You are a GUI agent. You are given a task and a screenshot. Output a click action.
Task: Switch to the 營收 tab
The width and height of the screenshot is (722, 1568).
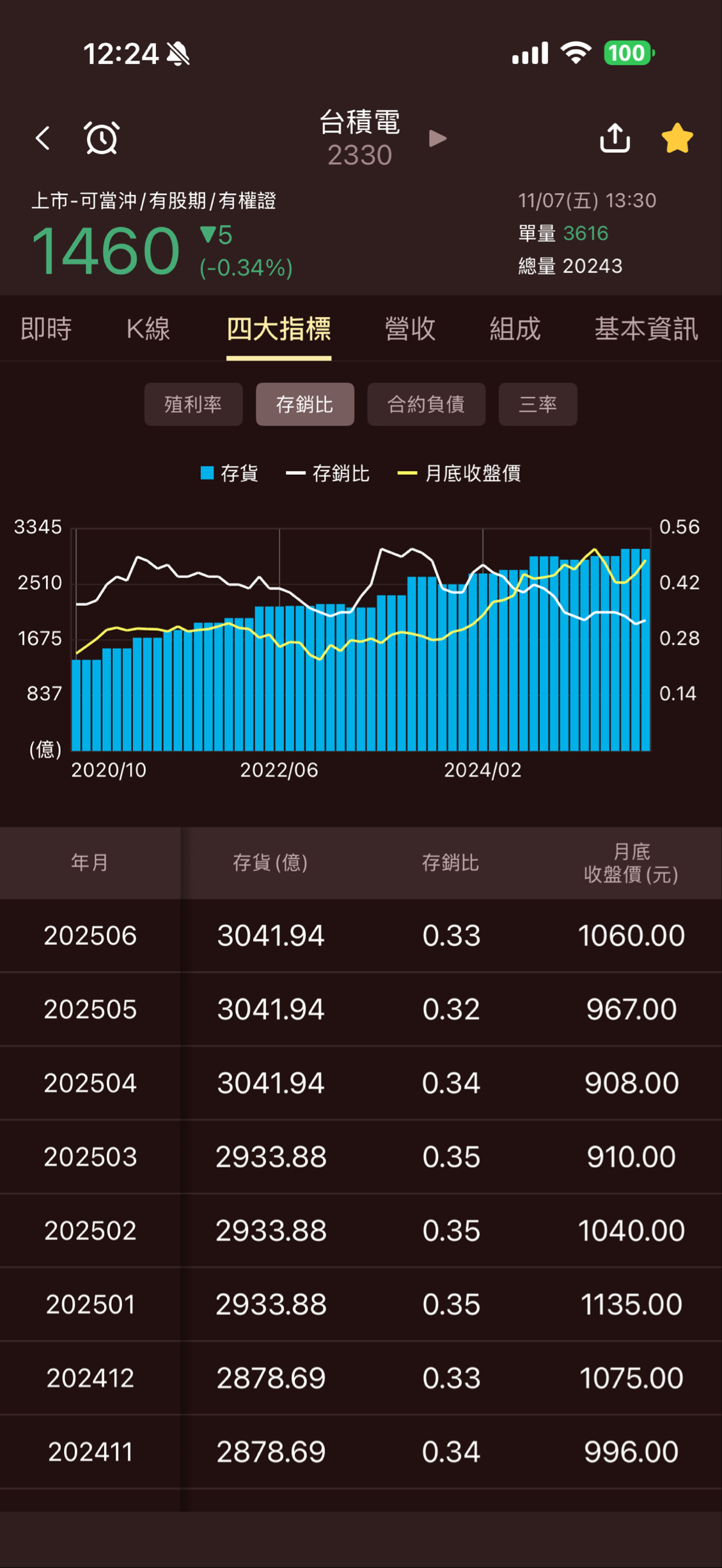click(x=410, y=329)
